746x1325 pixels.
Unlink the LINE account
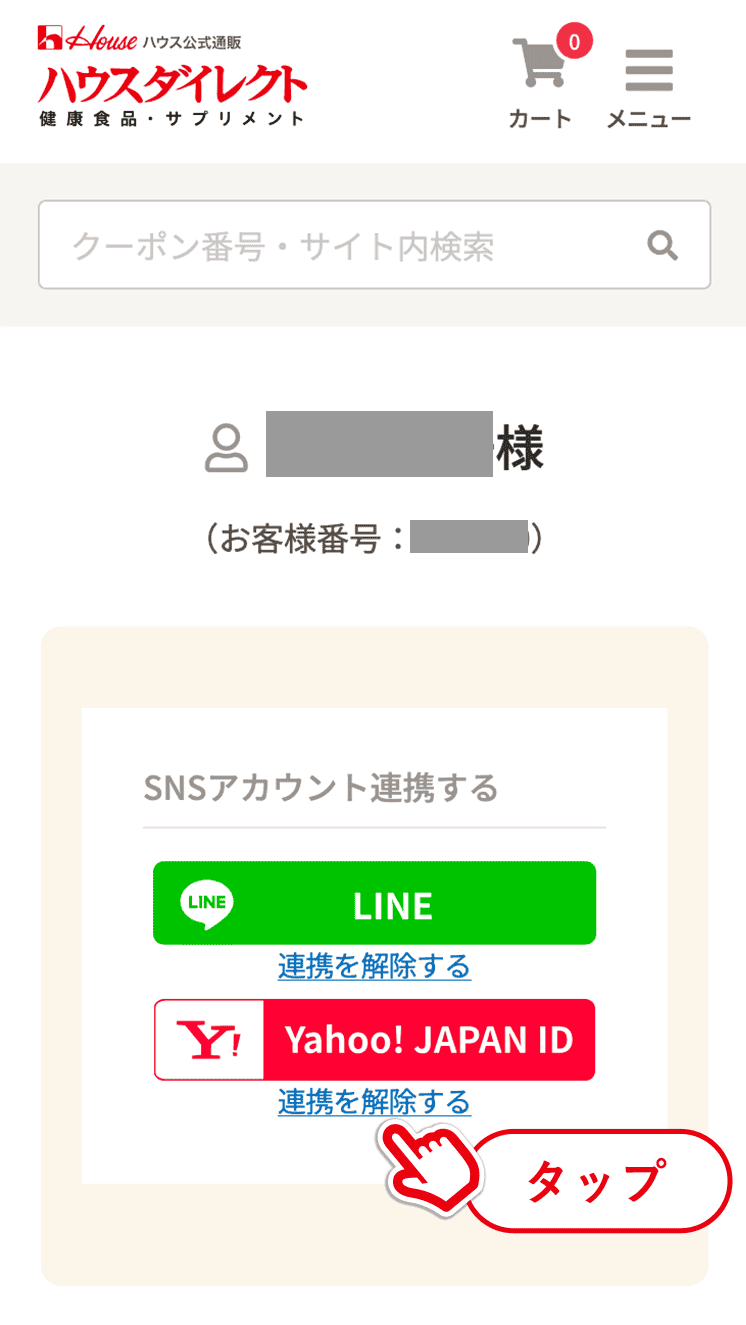click(x=374, y=967)
